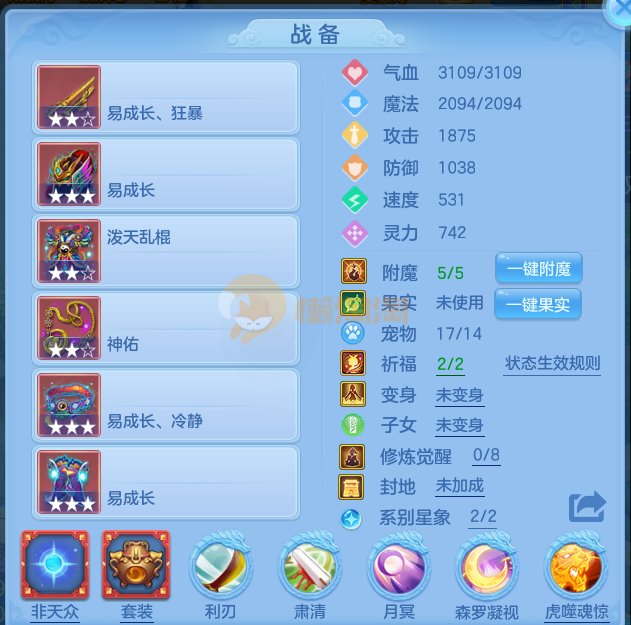Tap the 0/8 value next to 修炼觉醒
The image size is (631, 625).
coord(486,456)
